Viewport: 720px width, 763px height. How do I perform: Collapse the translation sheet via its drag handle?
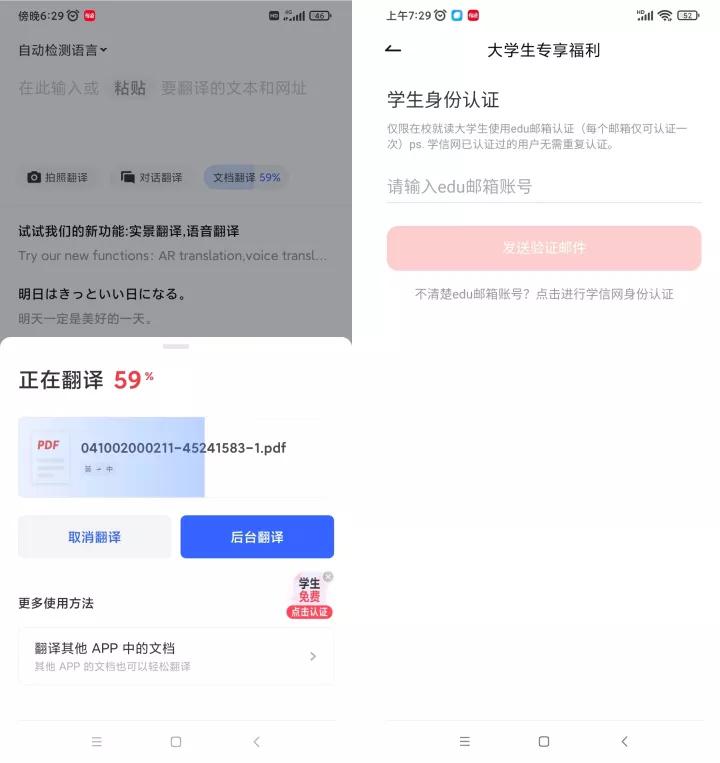coord(176,346)
